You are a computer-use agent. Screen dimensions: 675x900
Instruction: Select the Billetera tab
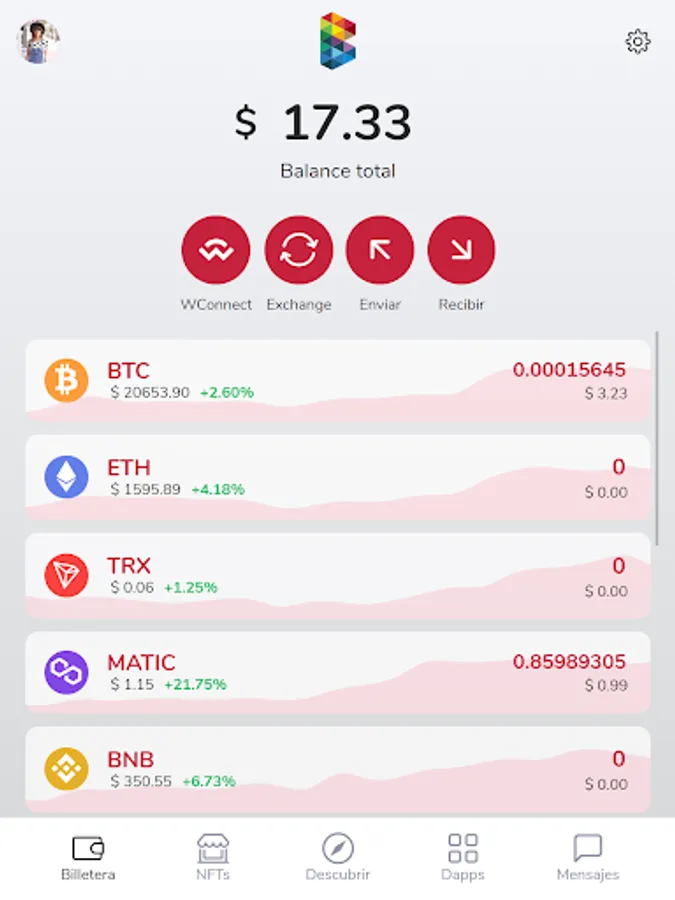tap(88, 857)
